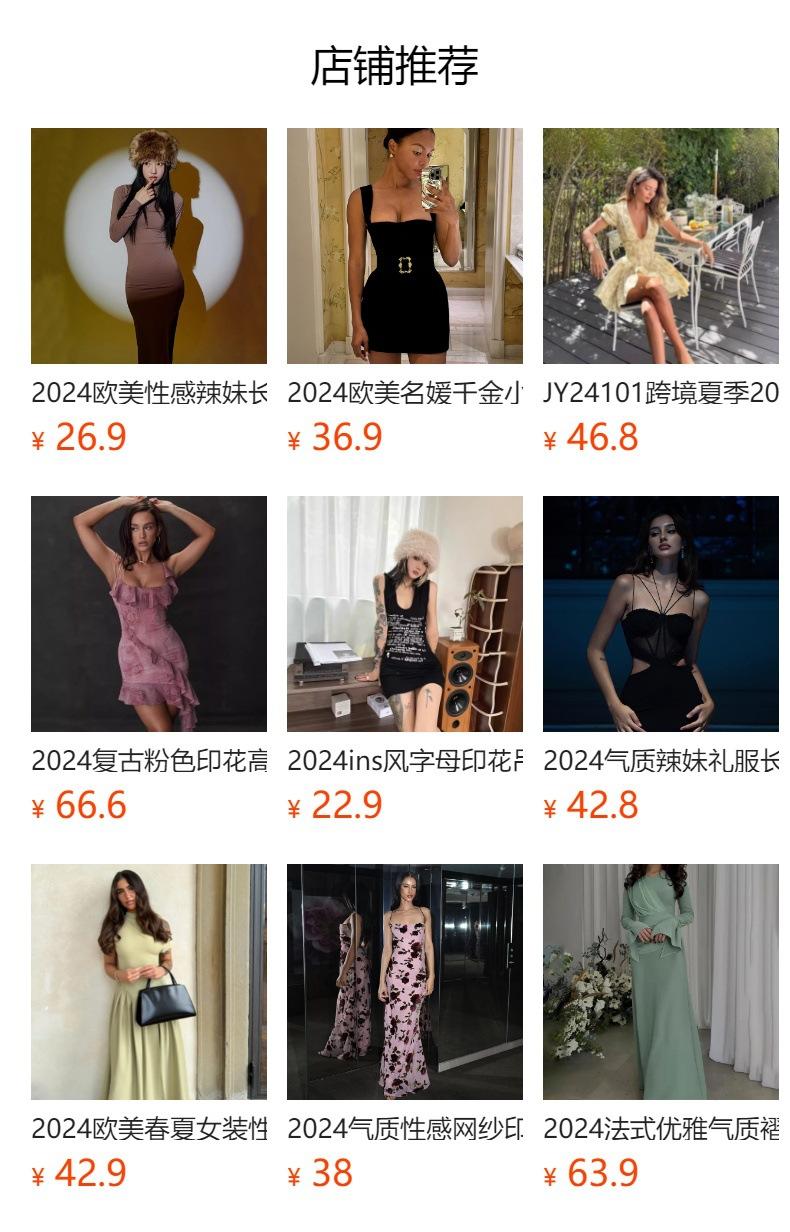Select the JY24101 yellow dress at ¥46.8
The width and height of the screenshot is (790, 1232).
[x=660, y=246]
